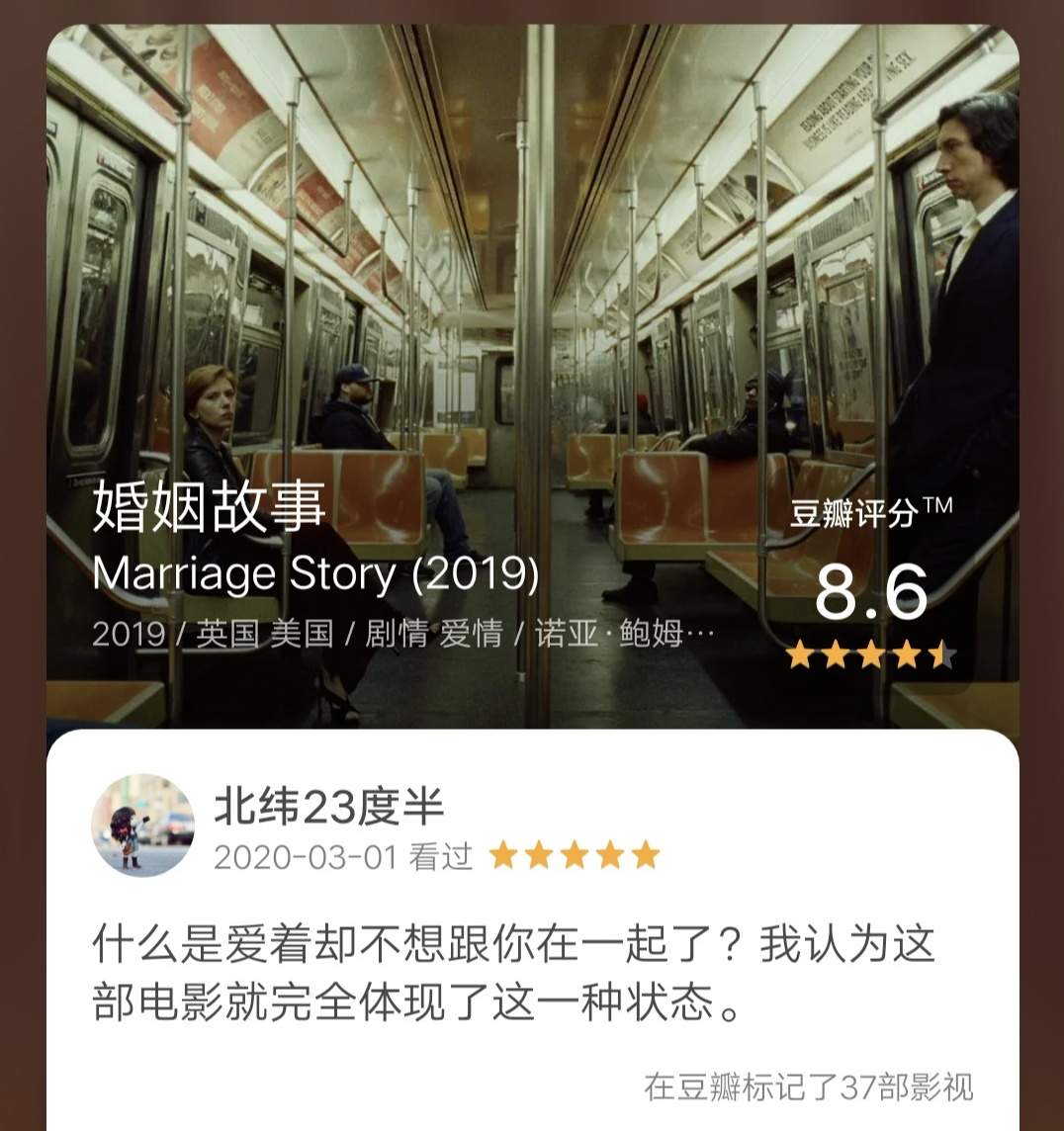The height and width of the screenshot is (1131, 1064).
Task: Tap the second star under the Douban score
Action: pos(836,652)
